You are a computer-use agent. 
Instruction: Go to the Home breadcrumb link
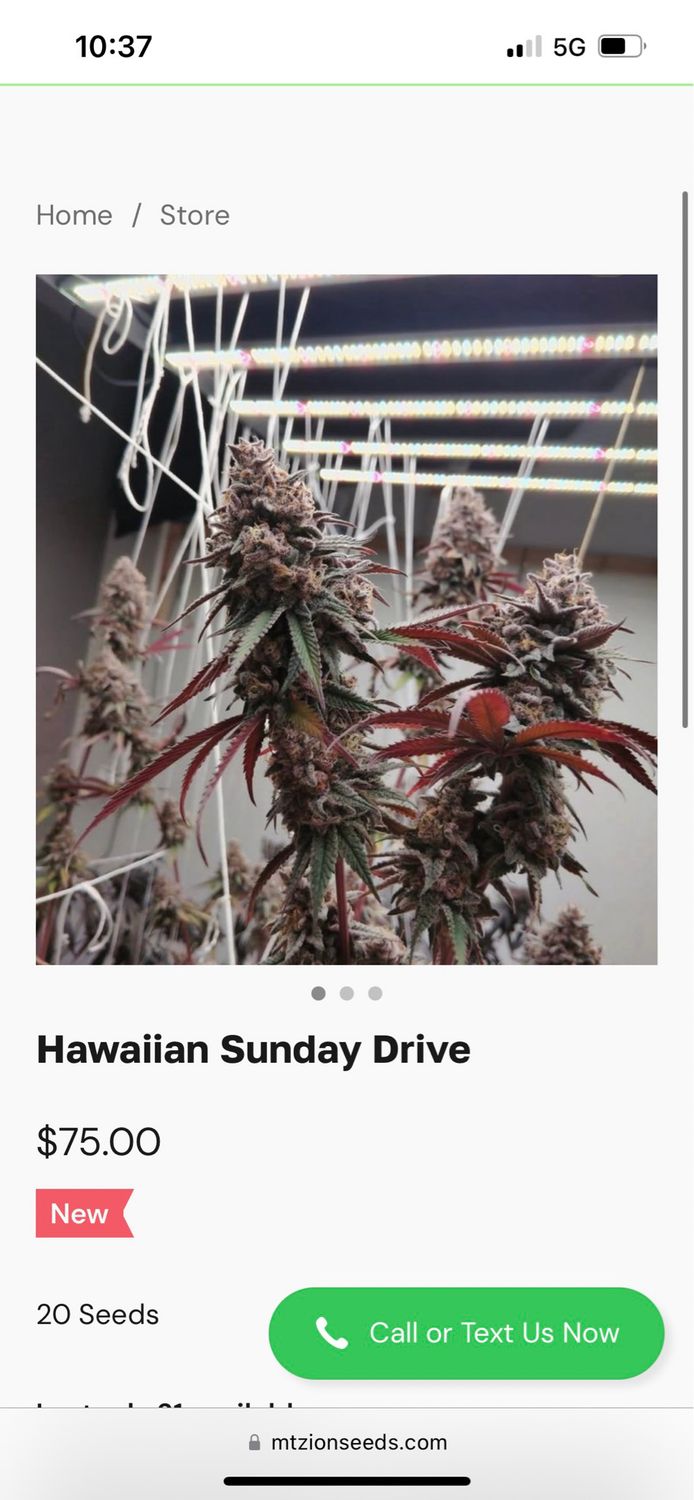tap(74, 215)
